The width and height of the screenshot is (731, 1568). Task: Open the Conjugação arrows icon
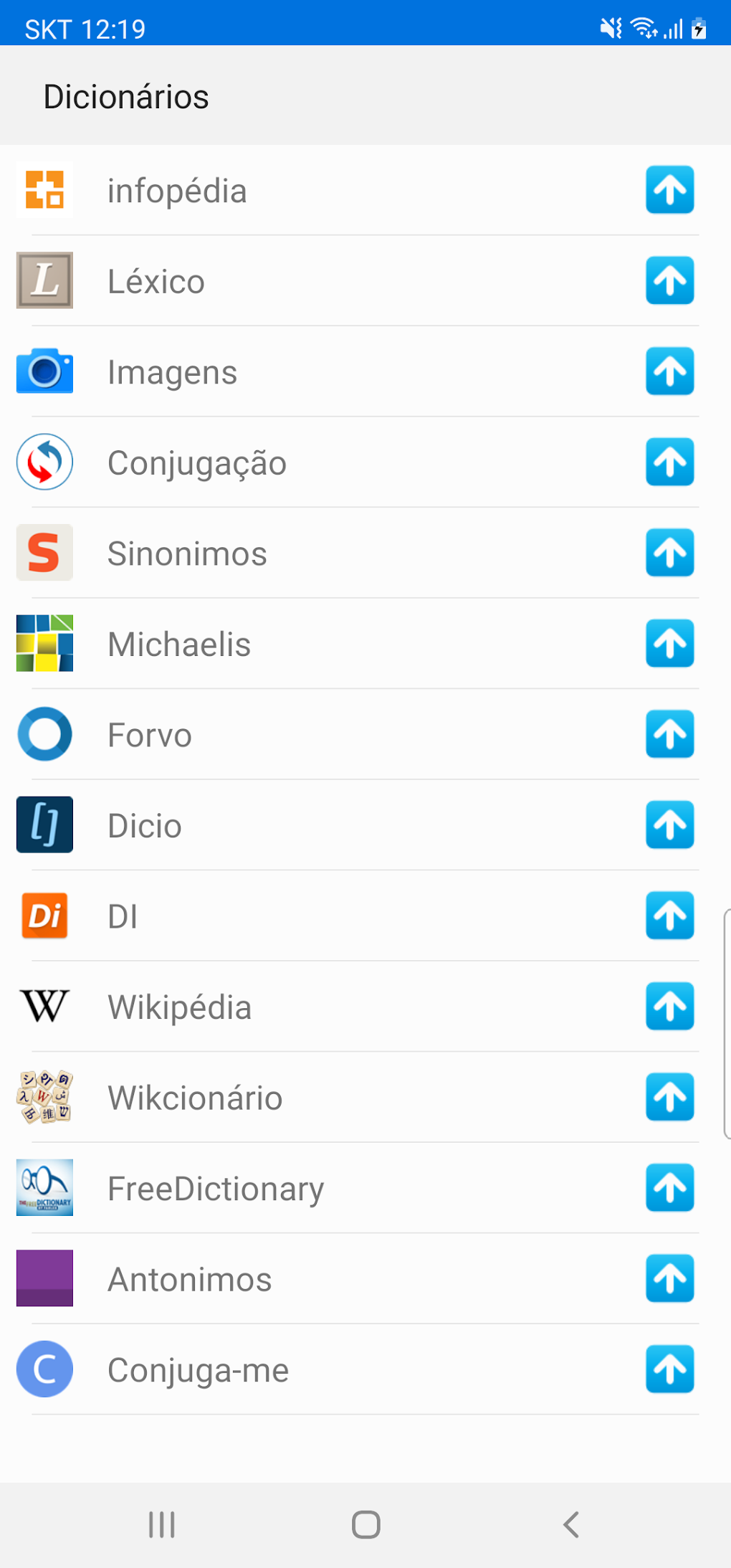click(44, 462)
